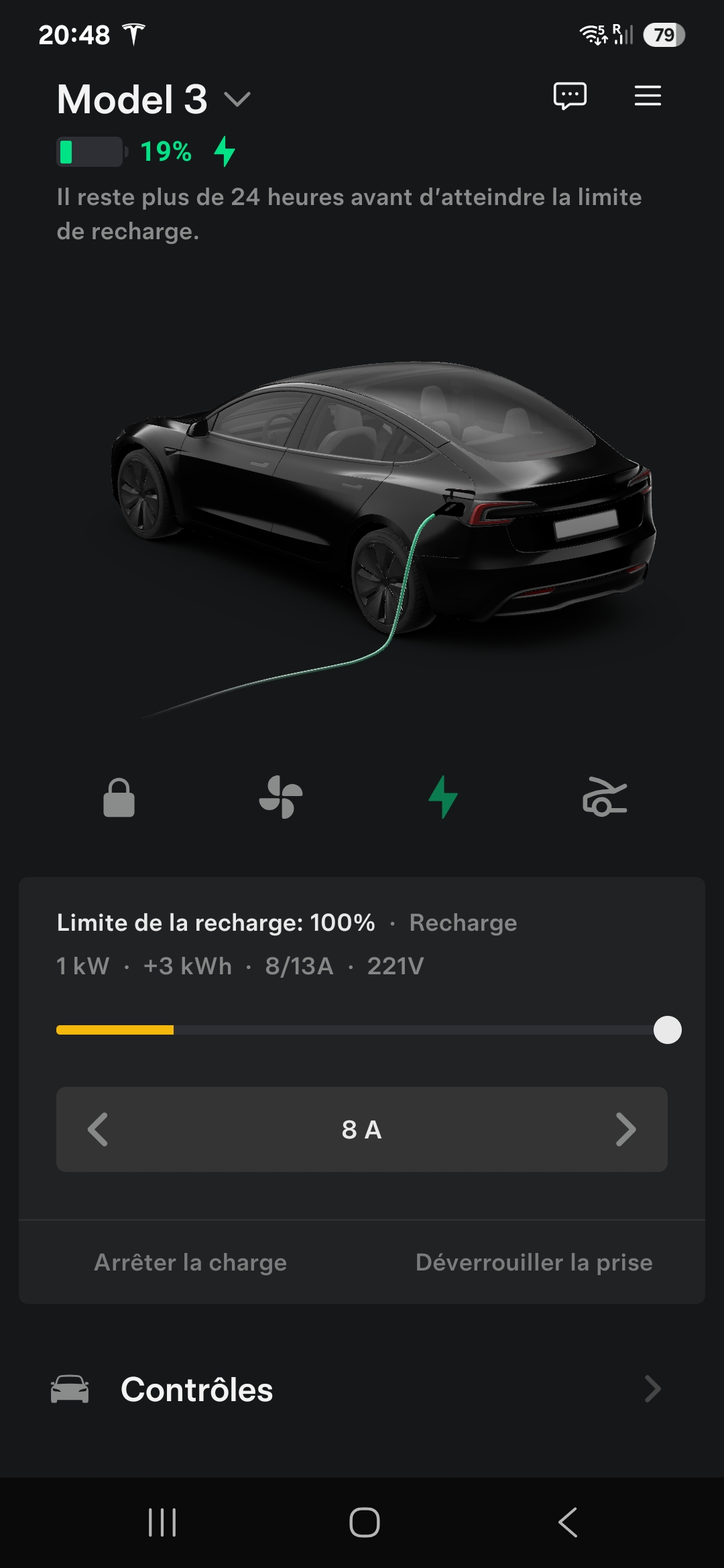Stop charging with Arrêter la charge
The width and height of the screenshot is (724, 1568).
tap(190, 1262)
